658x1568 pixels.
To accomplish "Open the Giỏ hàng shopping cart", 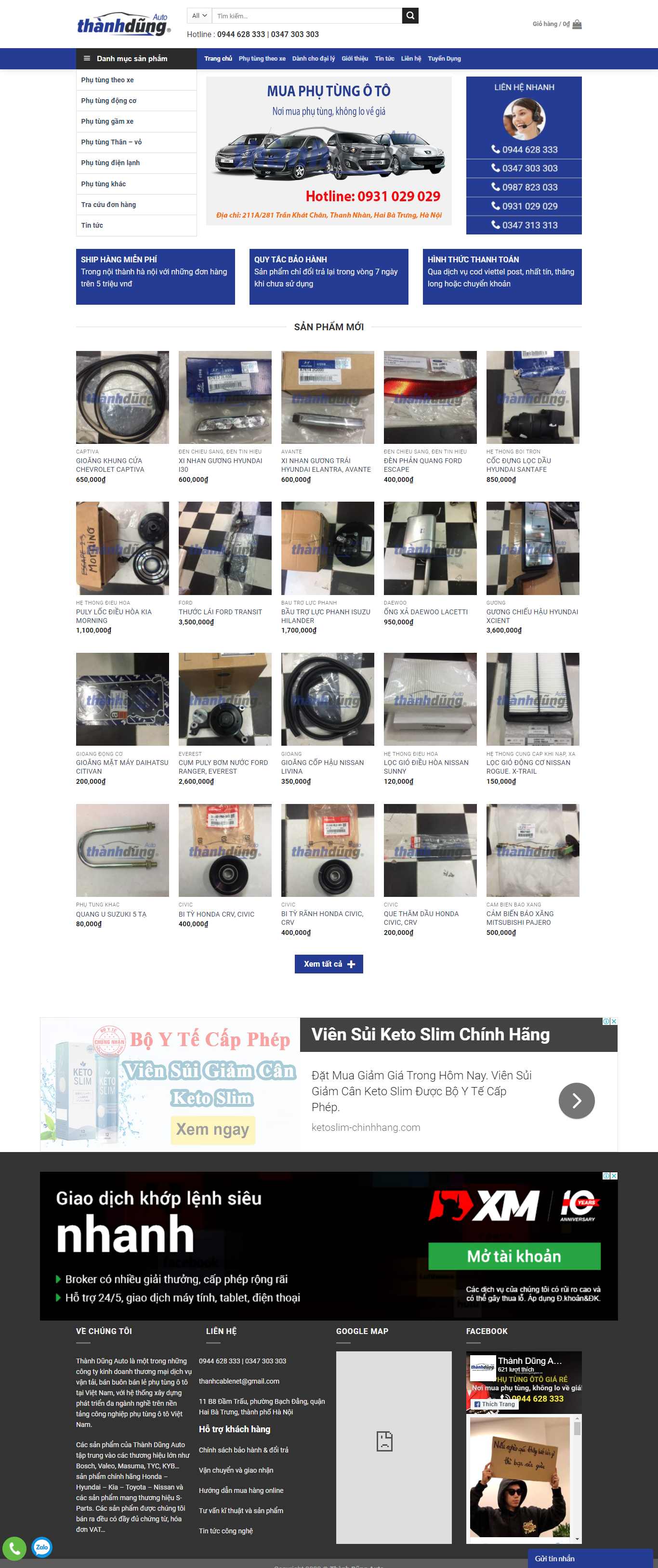I will point(557,25).
